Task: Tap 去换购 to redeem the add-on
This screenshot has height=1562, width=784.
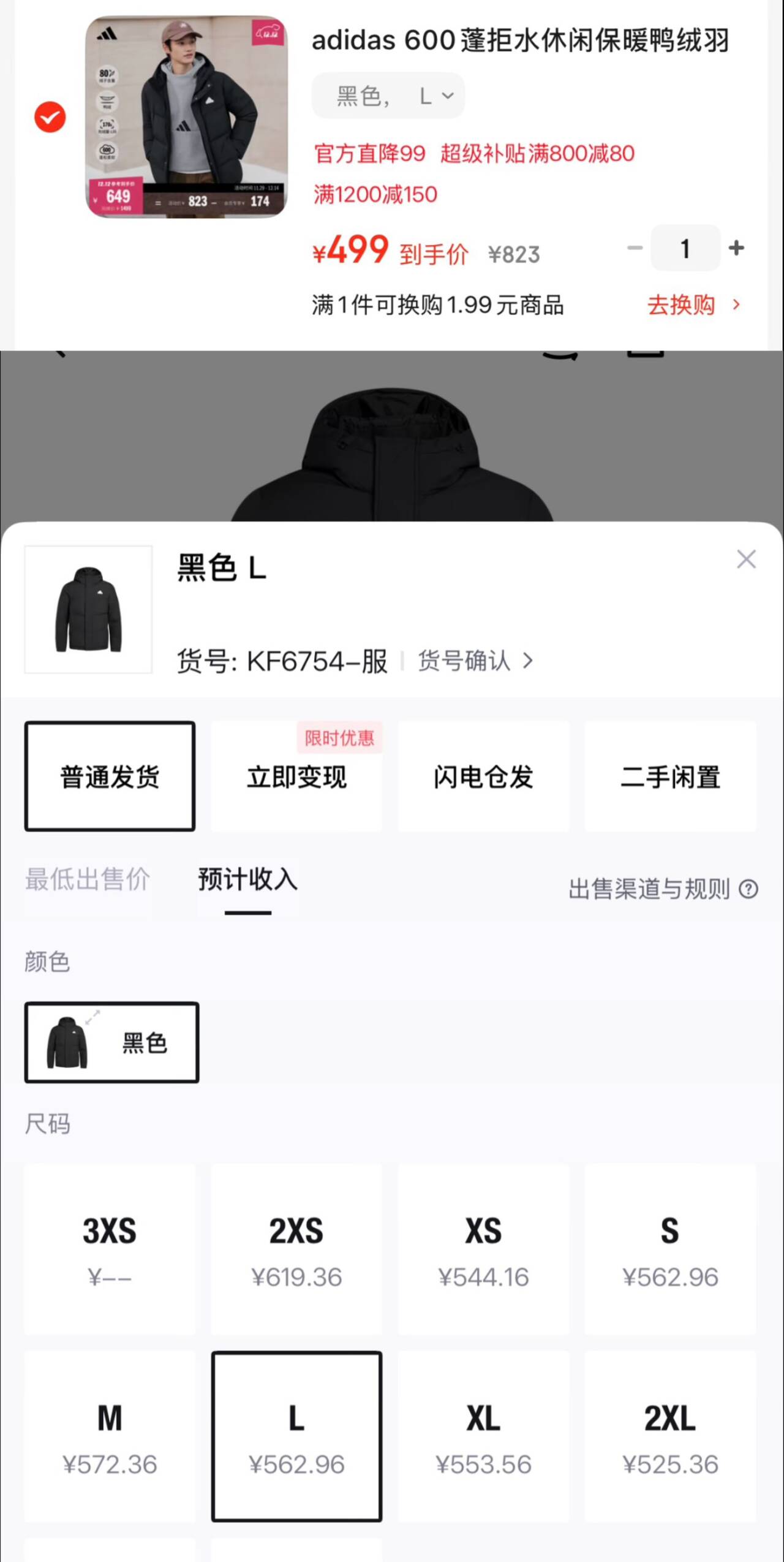Action: 693,305
